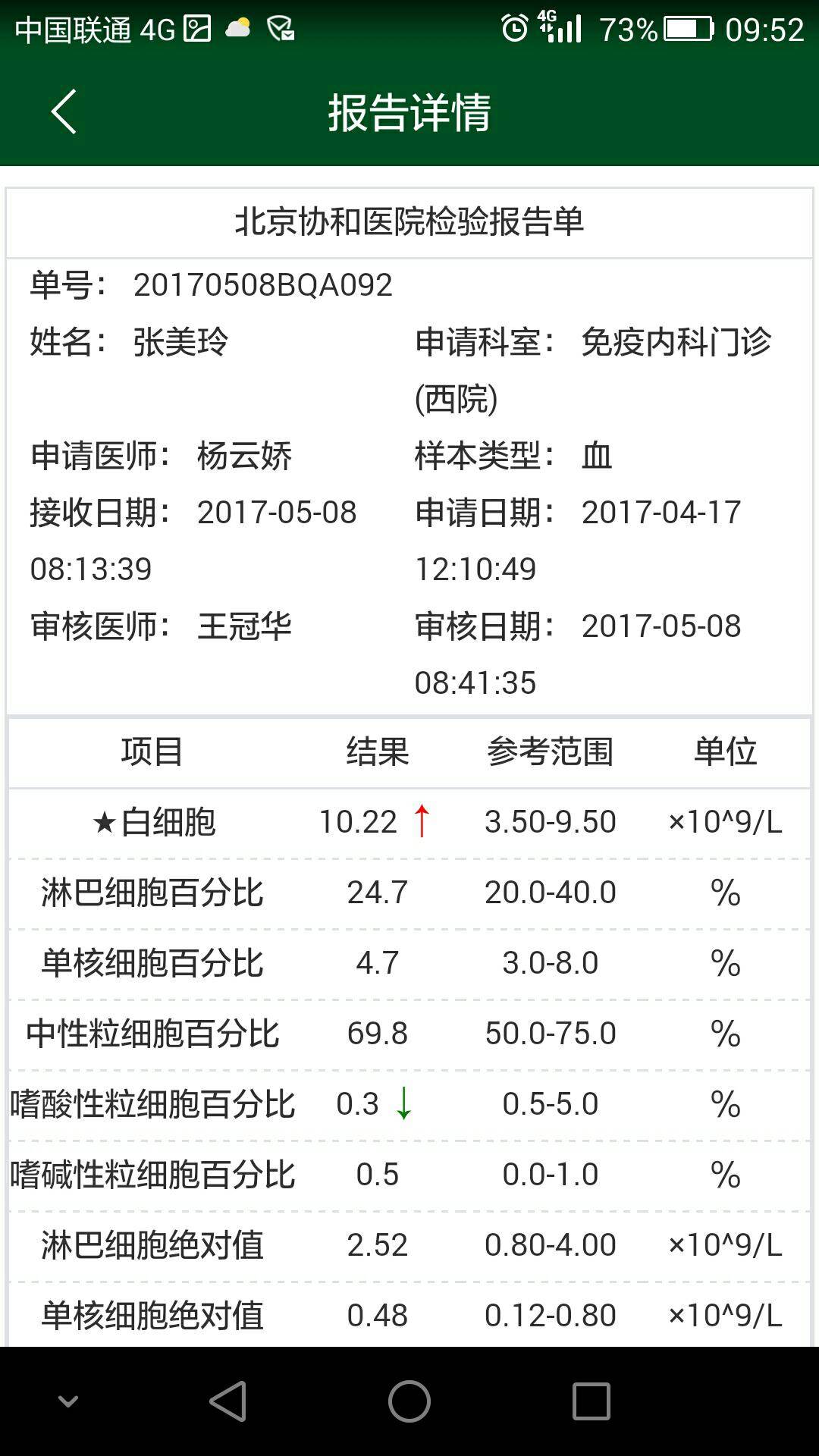
Task: Tap the system back button
Action: [227, 1401]
